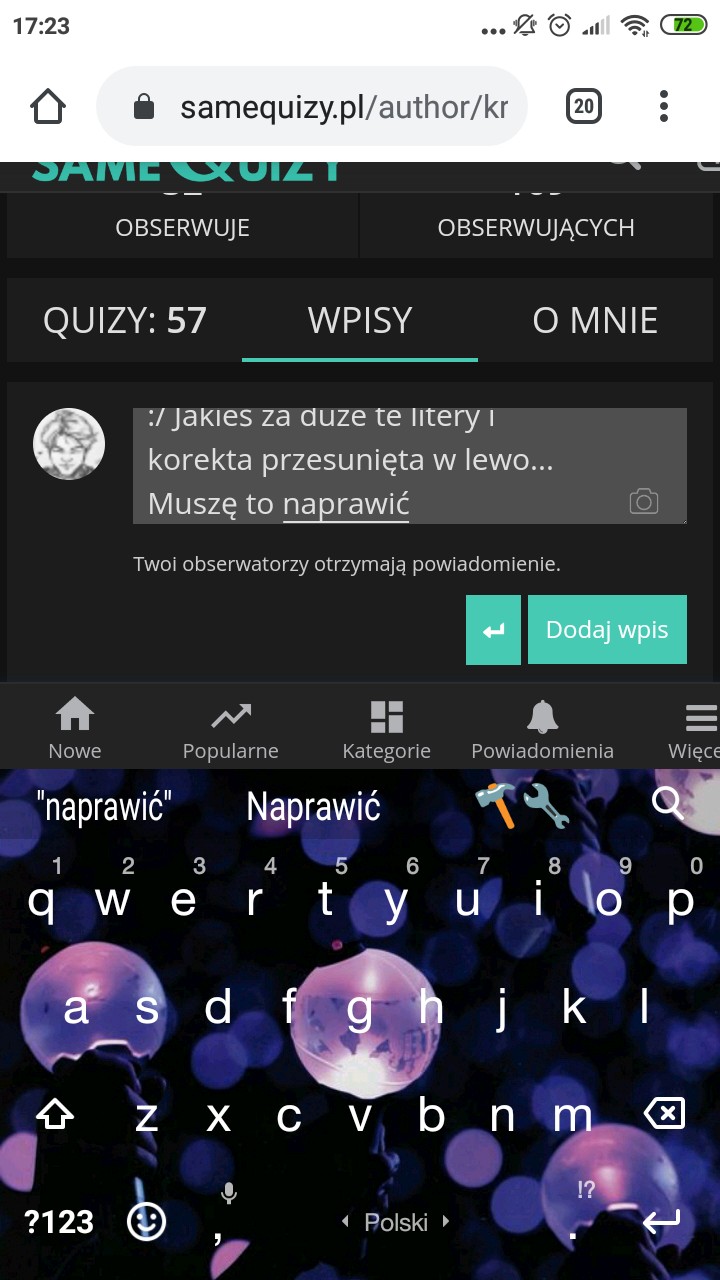
Task: Publish with Dodaj wpis
Action: click(607, 630)
